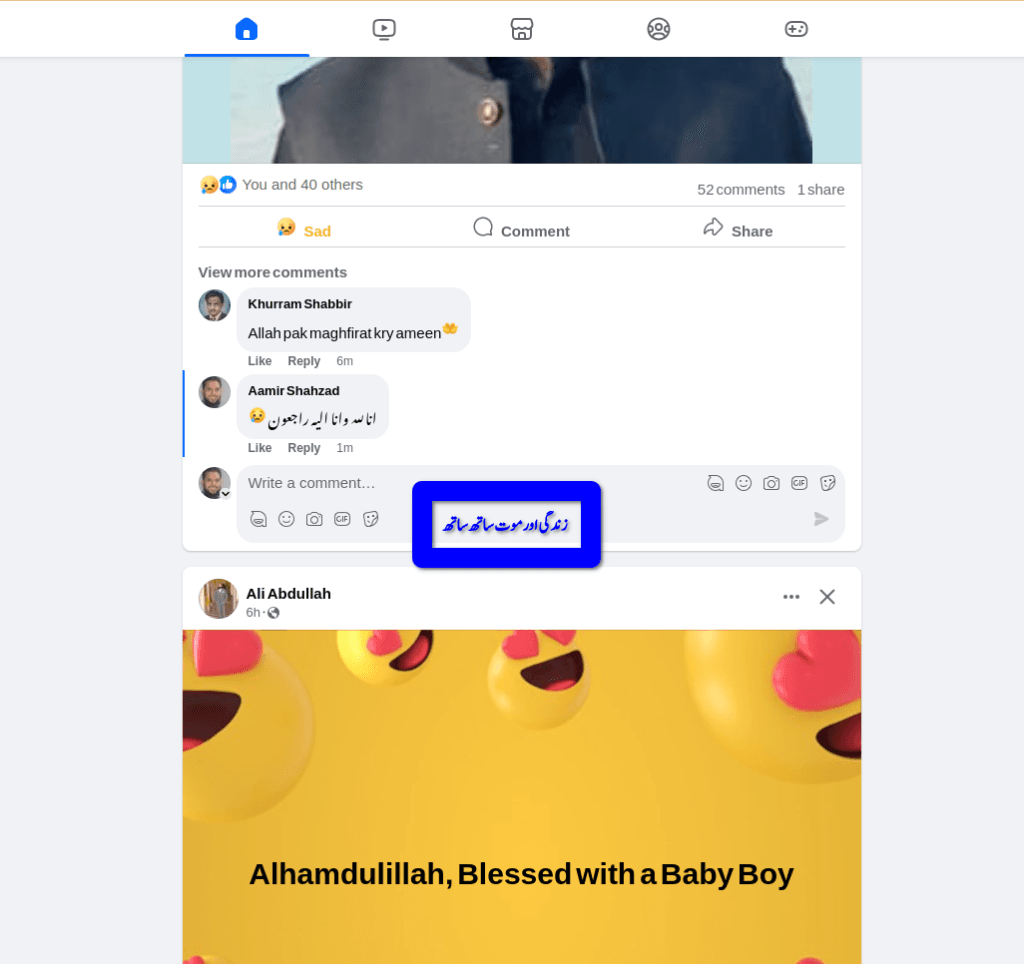View more comments
Image resolution: width=1024 pixels, height=964 pixels.
click(x=272, y=272)
